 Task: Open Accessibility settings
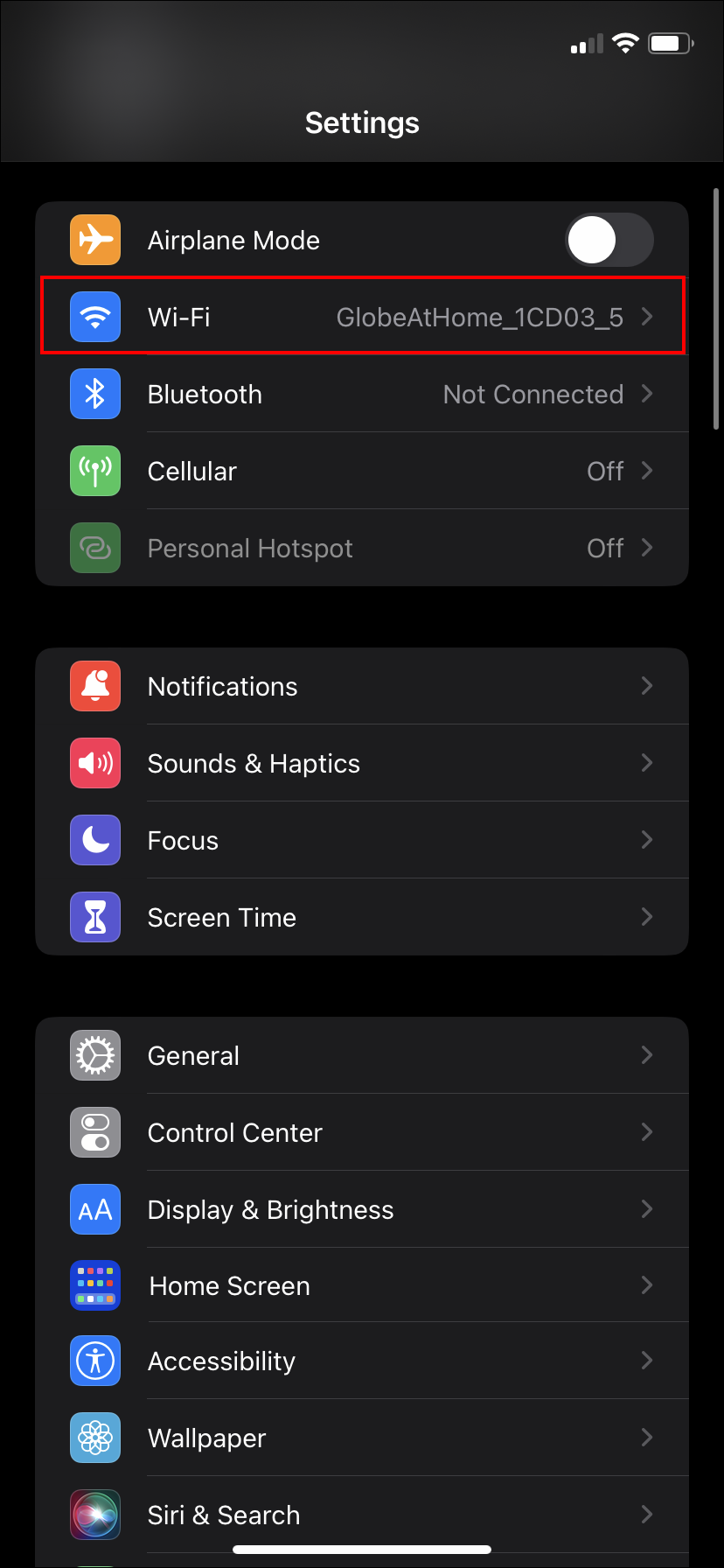tap(362, 1361)
